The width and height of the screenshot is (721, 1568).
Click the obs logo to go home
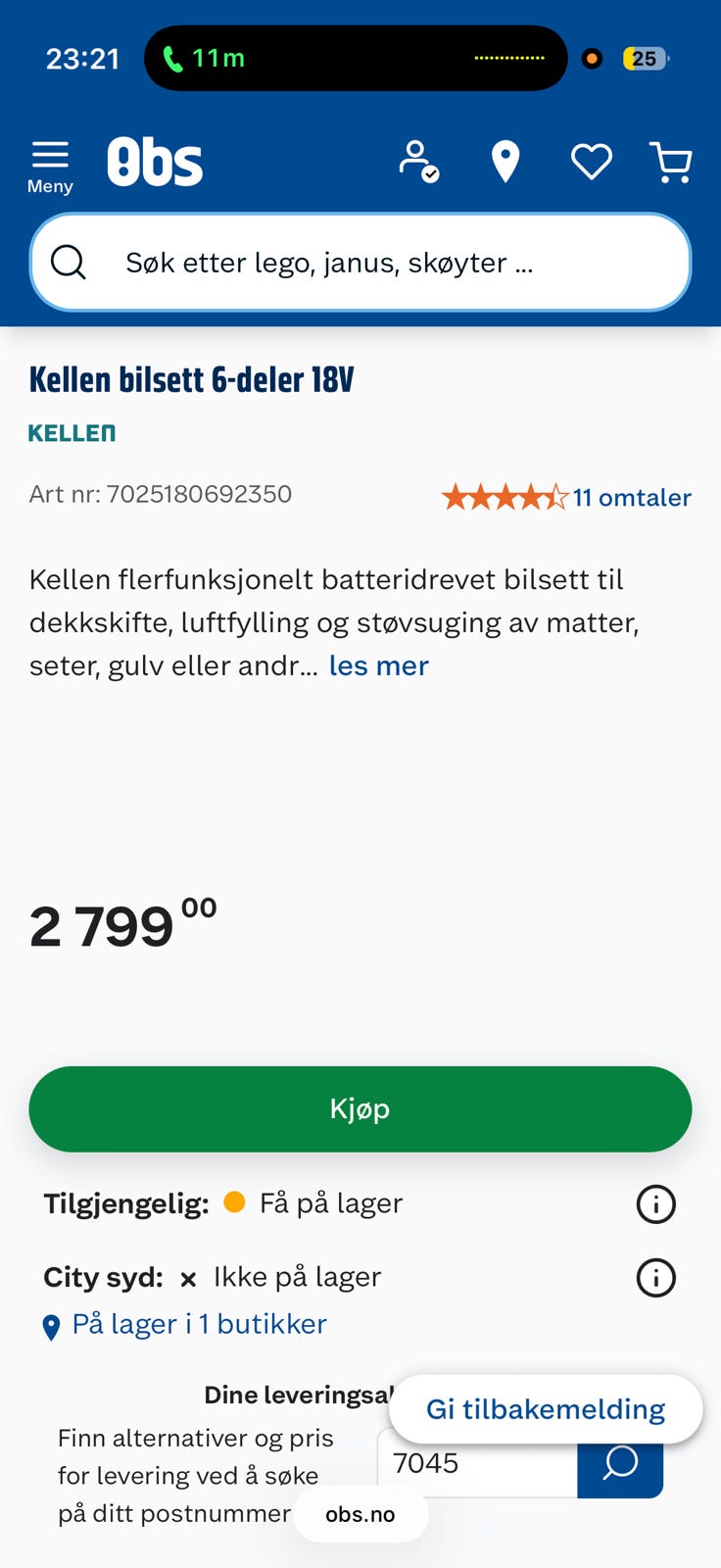tap(155, 161)
